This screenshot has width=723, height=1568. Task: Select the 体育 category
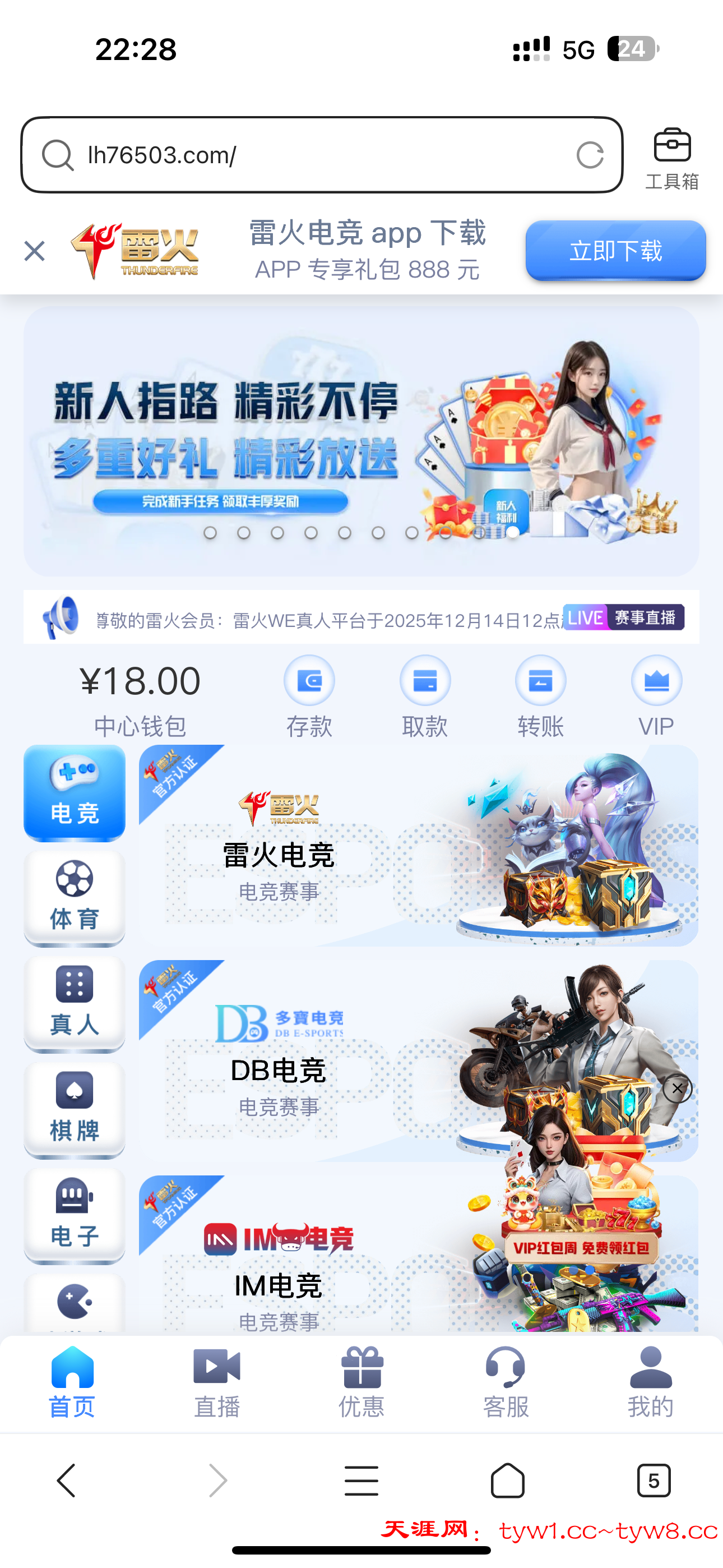click(74, 898)
